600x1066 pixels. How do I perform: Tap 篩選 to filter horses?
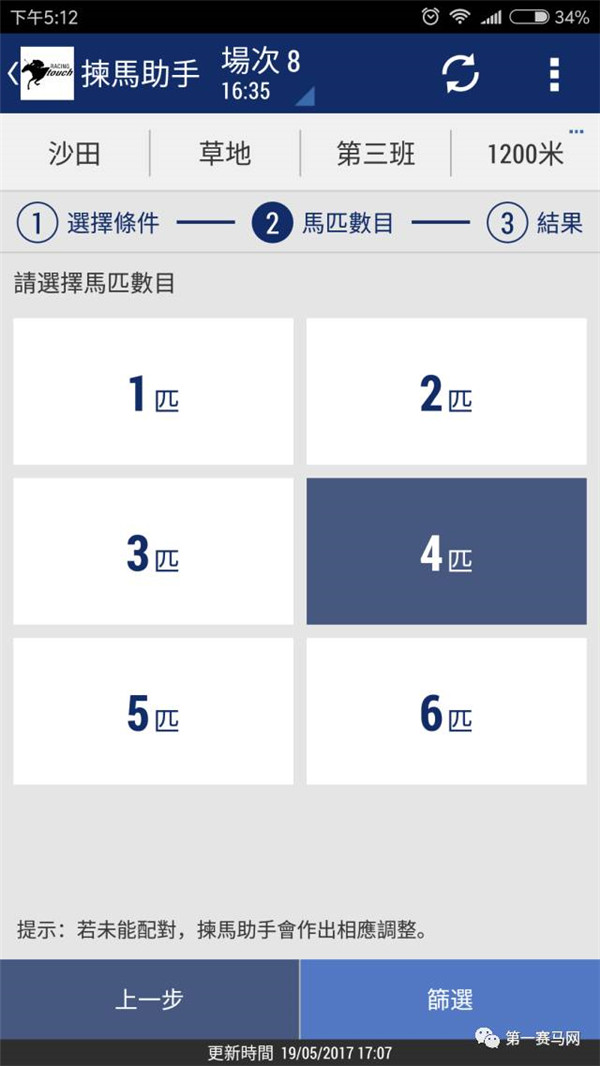(x=450, y=999)
